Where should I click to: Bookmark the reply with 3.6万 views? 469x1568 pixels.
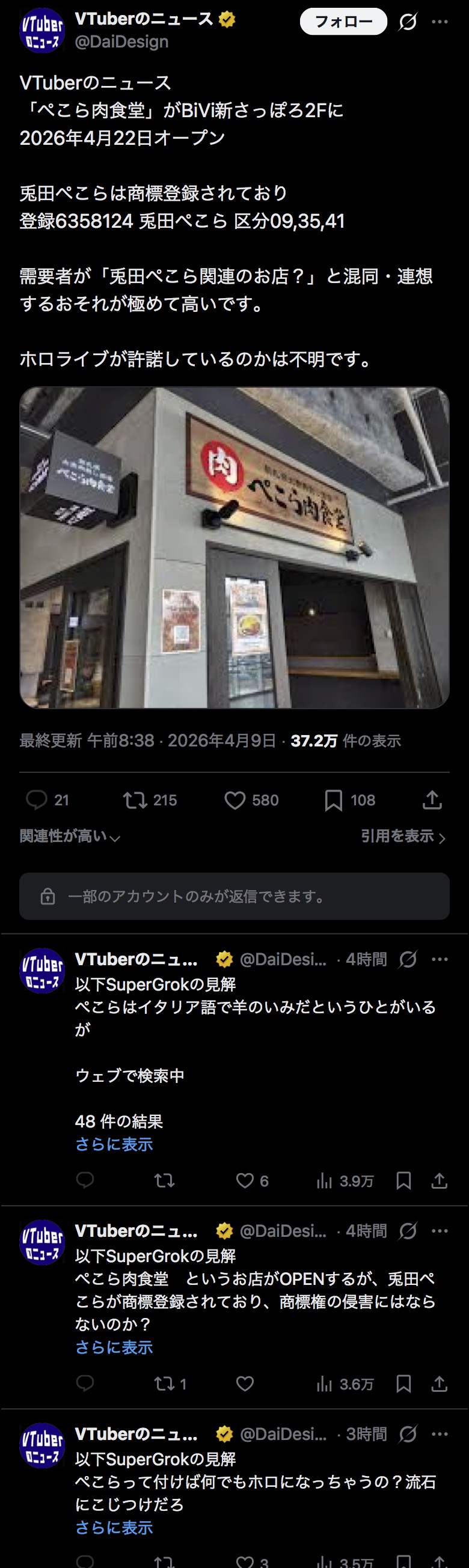pos(403,1384)
